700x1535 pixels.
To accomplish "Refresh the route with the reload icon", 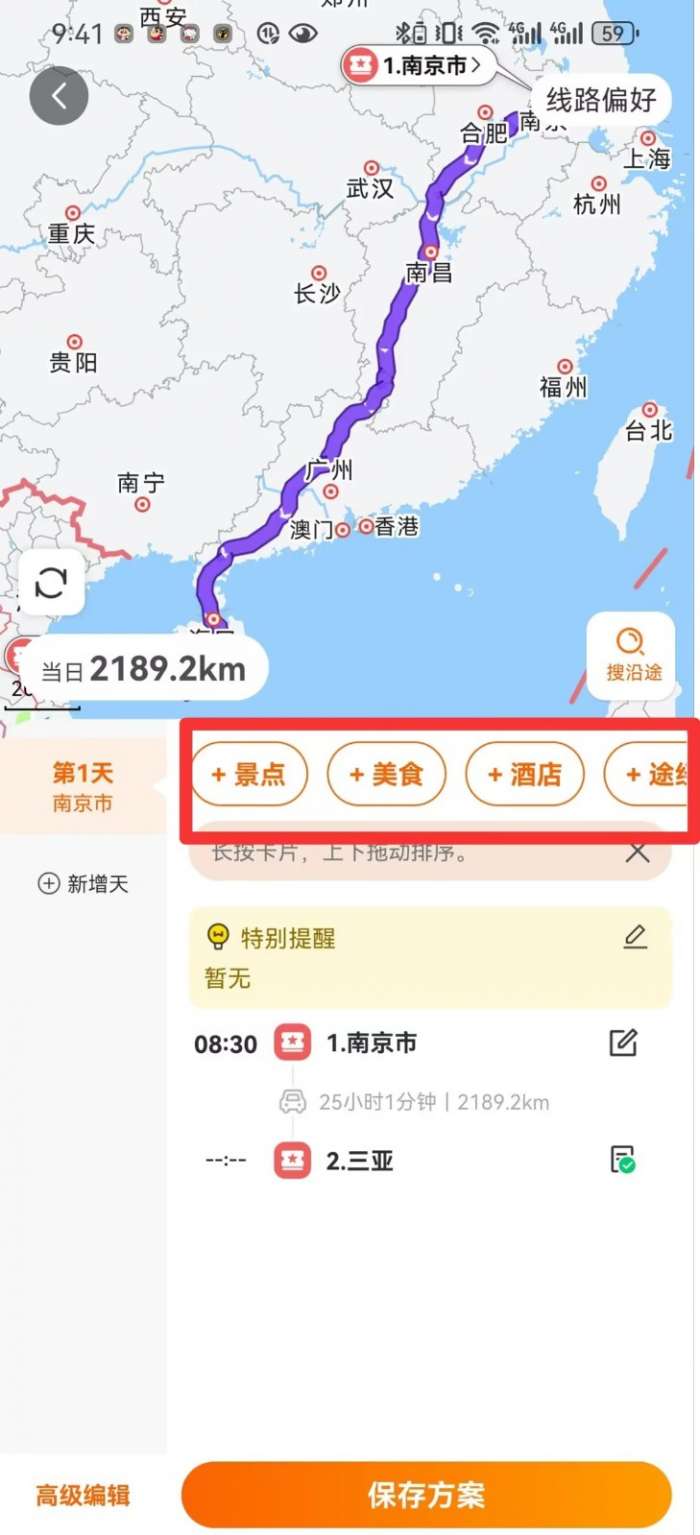I will (x=51, y=582).
